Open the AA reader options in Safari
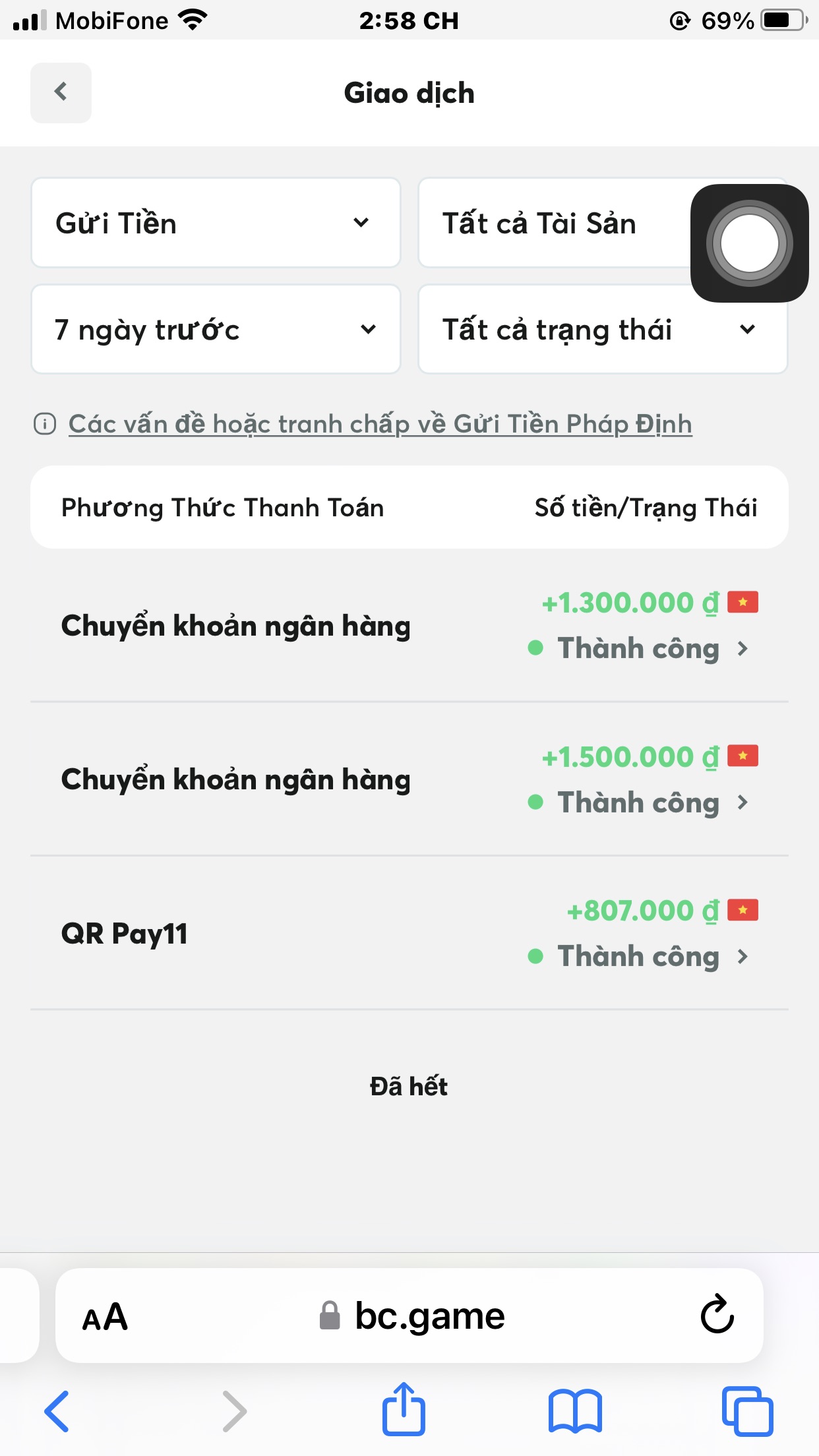The image size is (819, 1456). pos(105,1317)
